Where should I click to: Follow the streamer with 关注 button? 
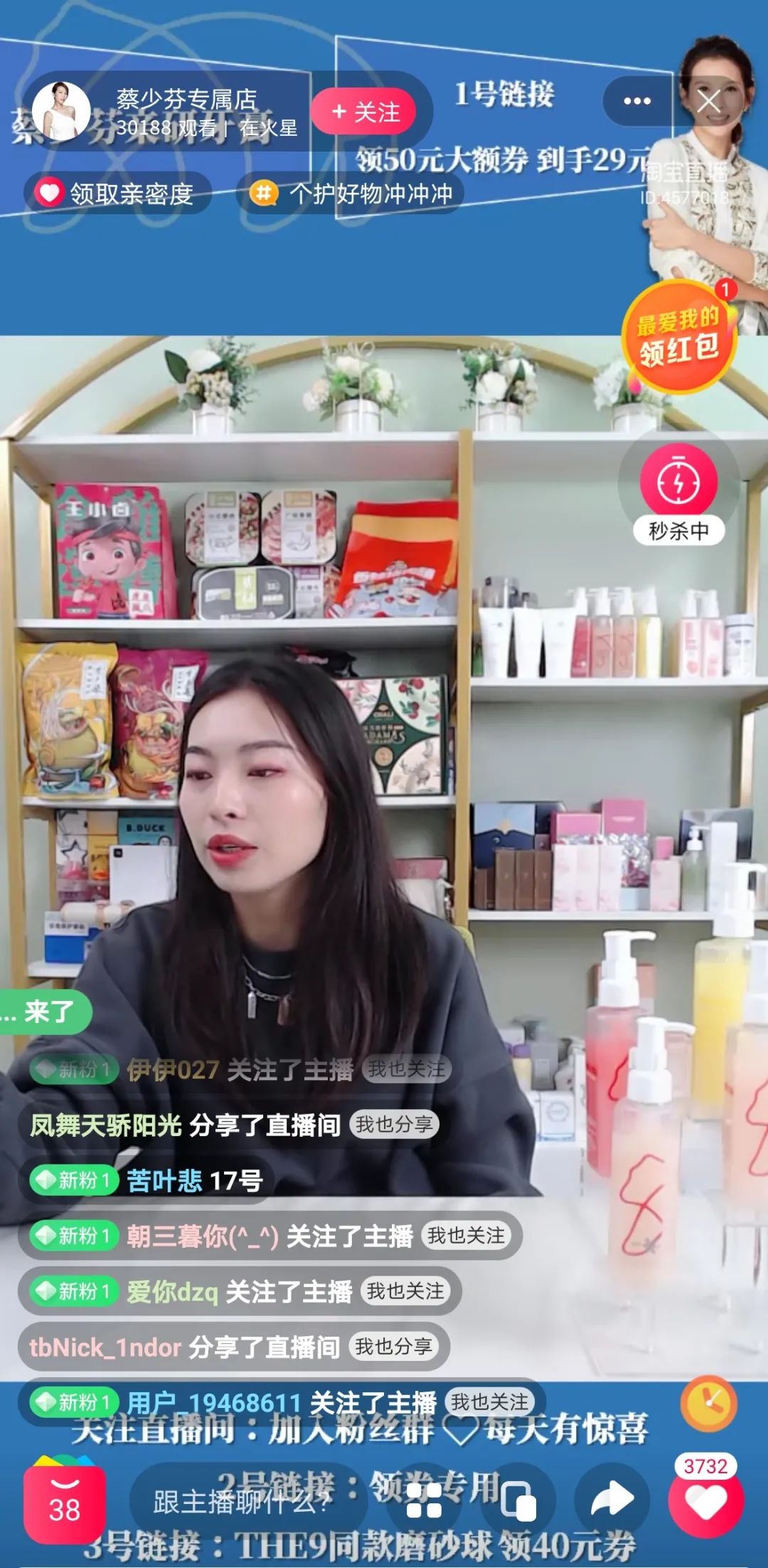coord(365,112)
